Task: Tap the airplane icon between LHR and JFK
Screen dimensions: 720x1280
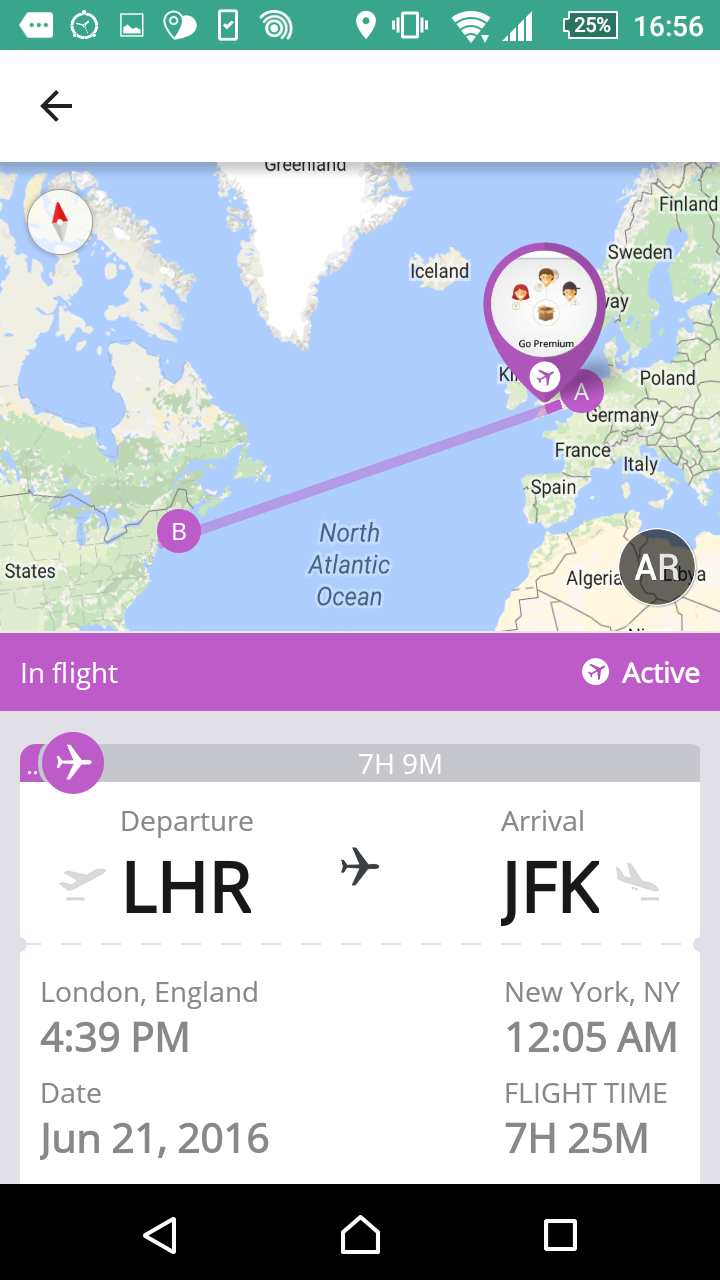Action: coord(360,870)
